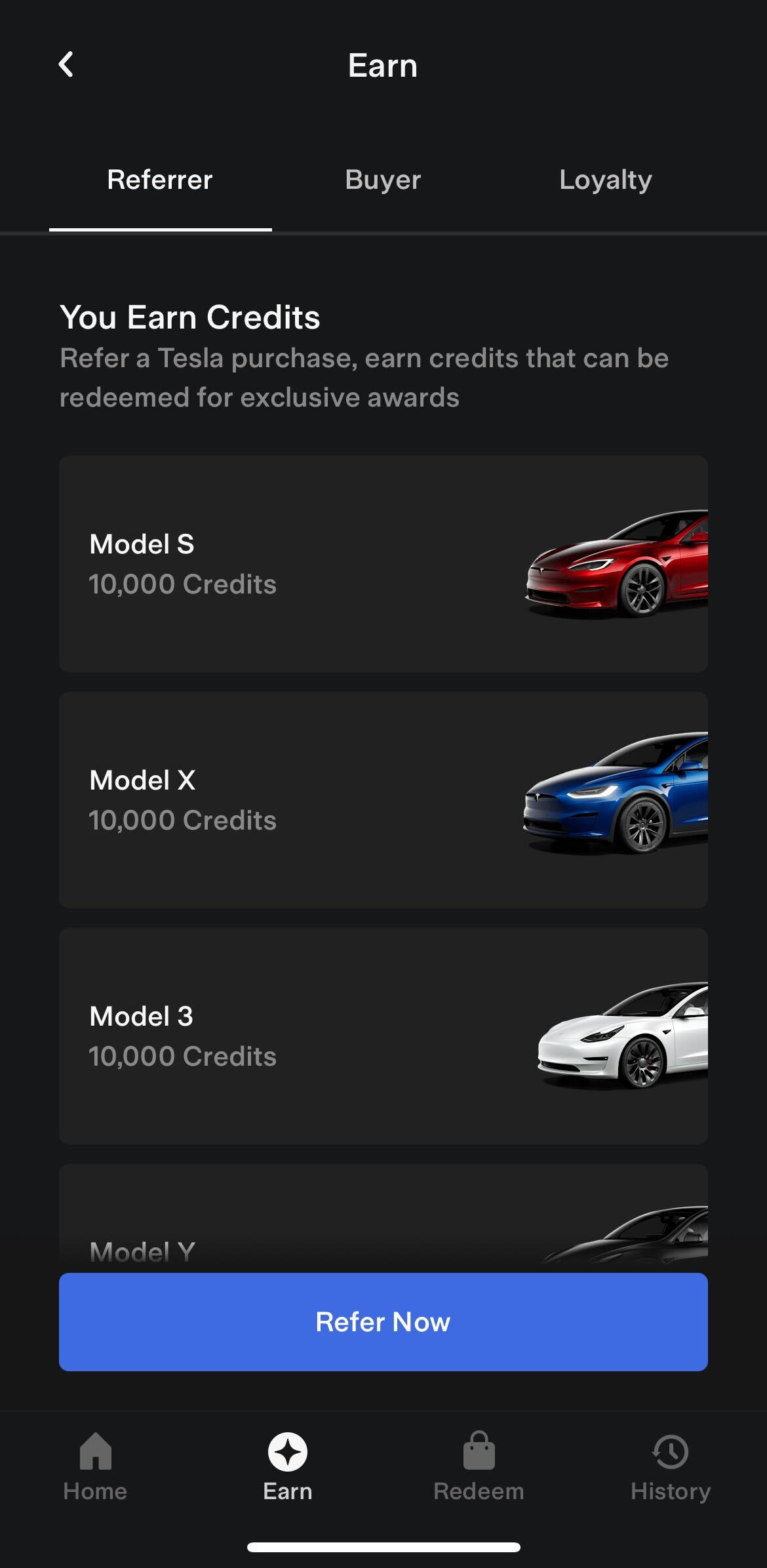Open the Model S credits card
Screen dimensions: 767x1568
(x=383, y=564)
